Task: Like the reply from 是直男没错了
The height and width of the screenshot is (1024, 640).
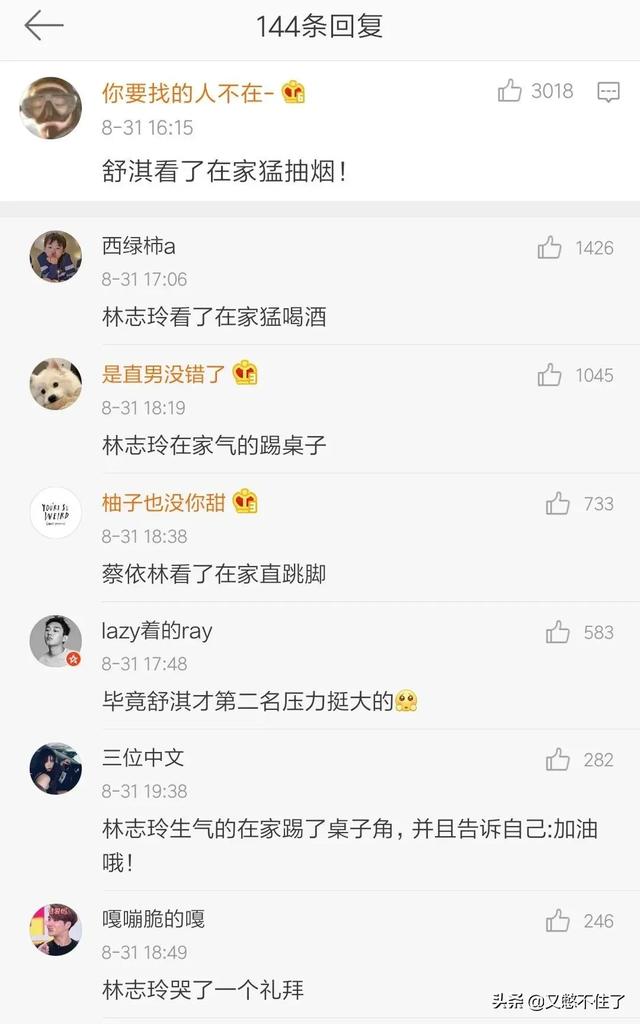Action: pos(550,375)
